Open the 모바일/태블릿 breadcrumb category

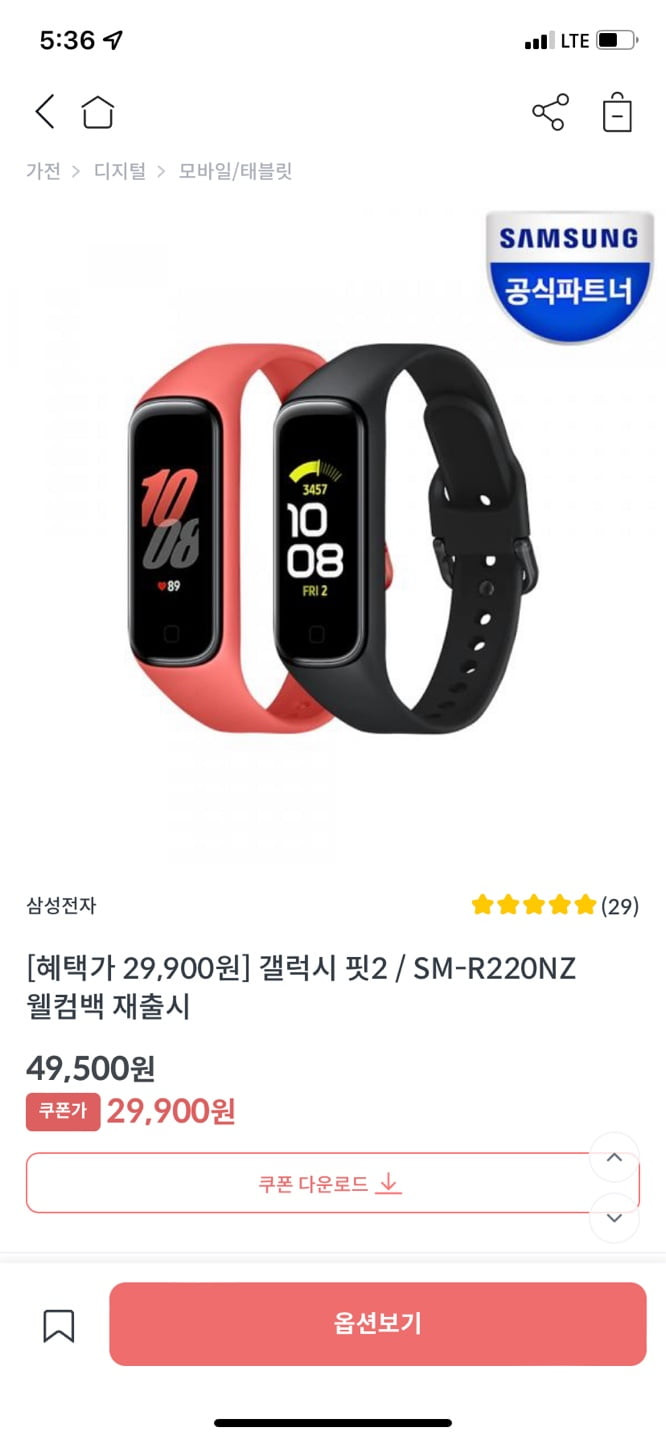(235, 171)
